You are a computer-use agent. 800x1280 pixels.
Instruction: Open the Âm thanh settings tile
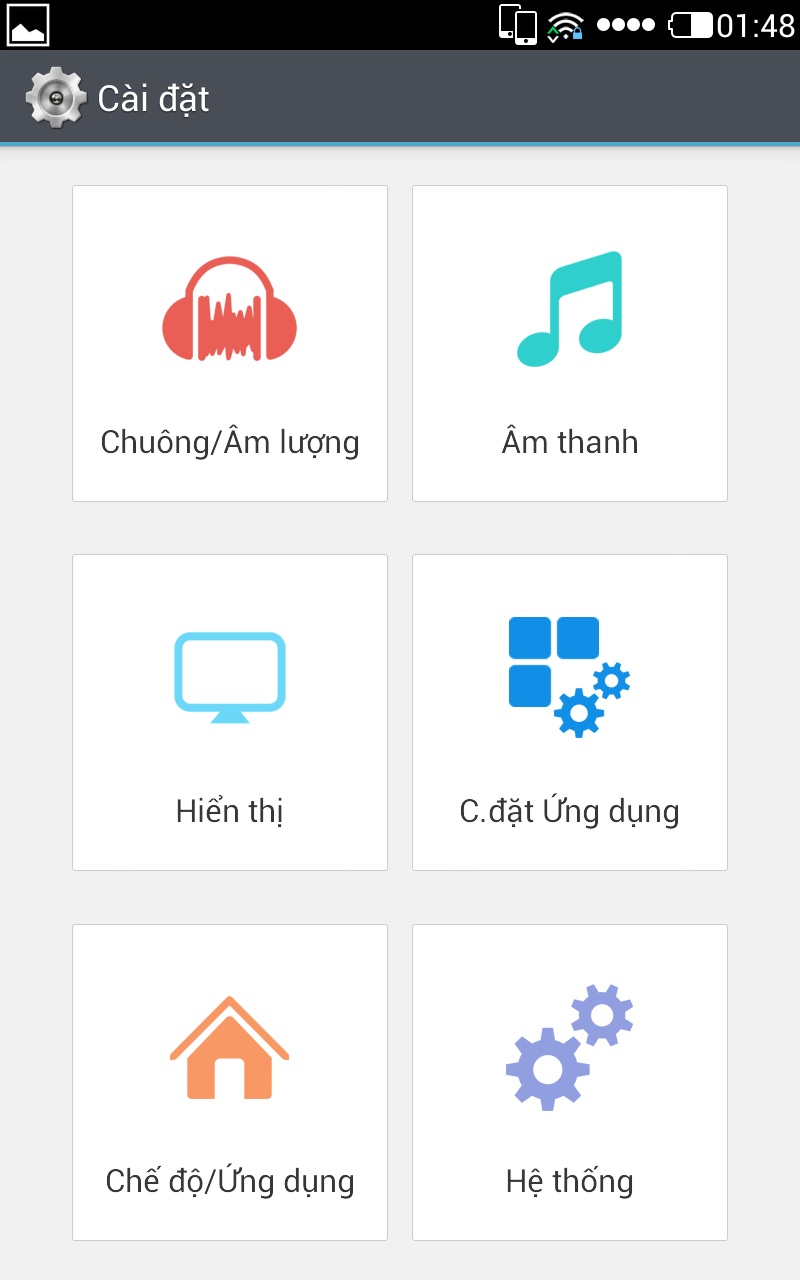pyautogui.click(x=570, y=343)
